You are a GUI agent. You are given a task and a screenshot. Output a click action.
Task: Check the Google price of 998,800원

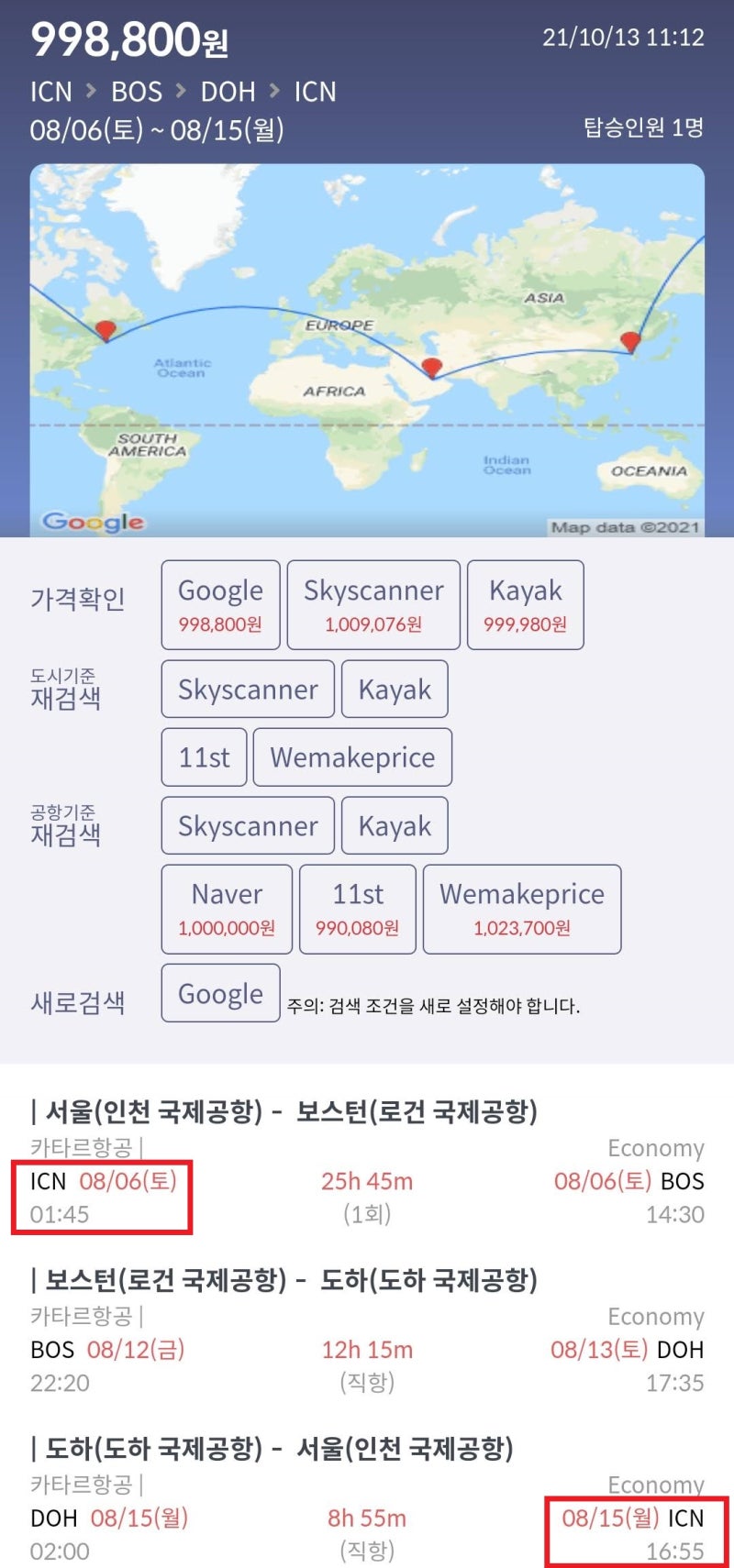[221, 605]
